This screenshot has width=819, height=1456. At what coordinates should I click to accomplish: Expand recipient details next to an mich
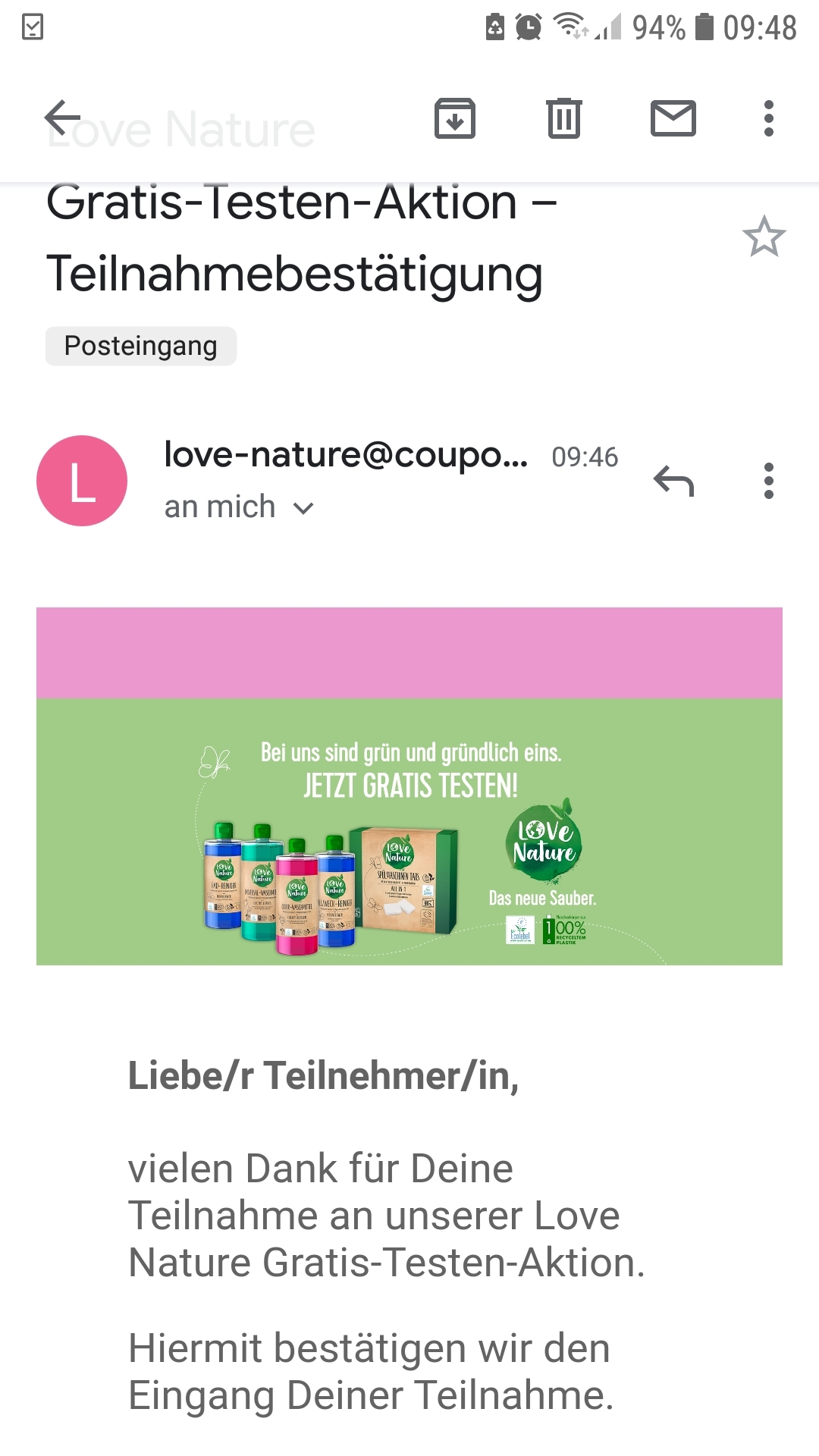pos(303,508)
